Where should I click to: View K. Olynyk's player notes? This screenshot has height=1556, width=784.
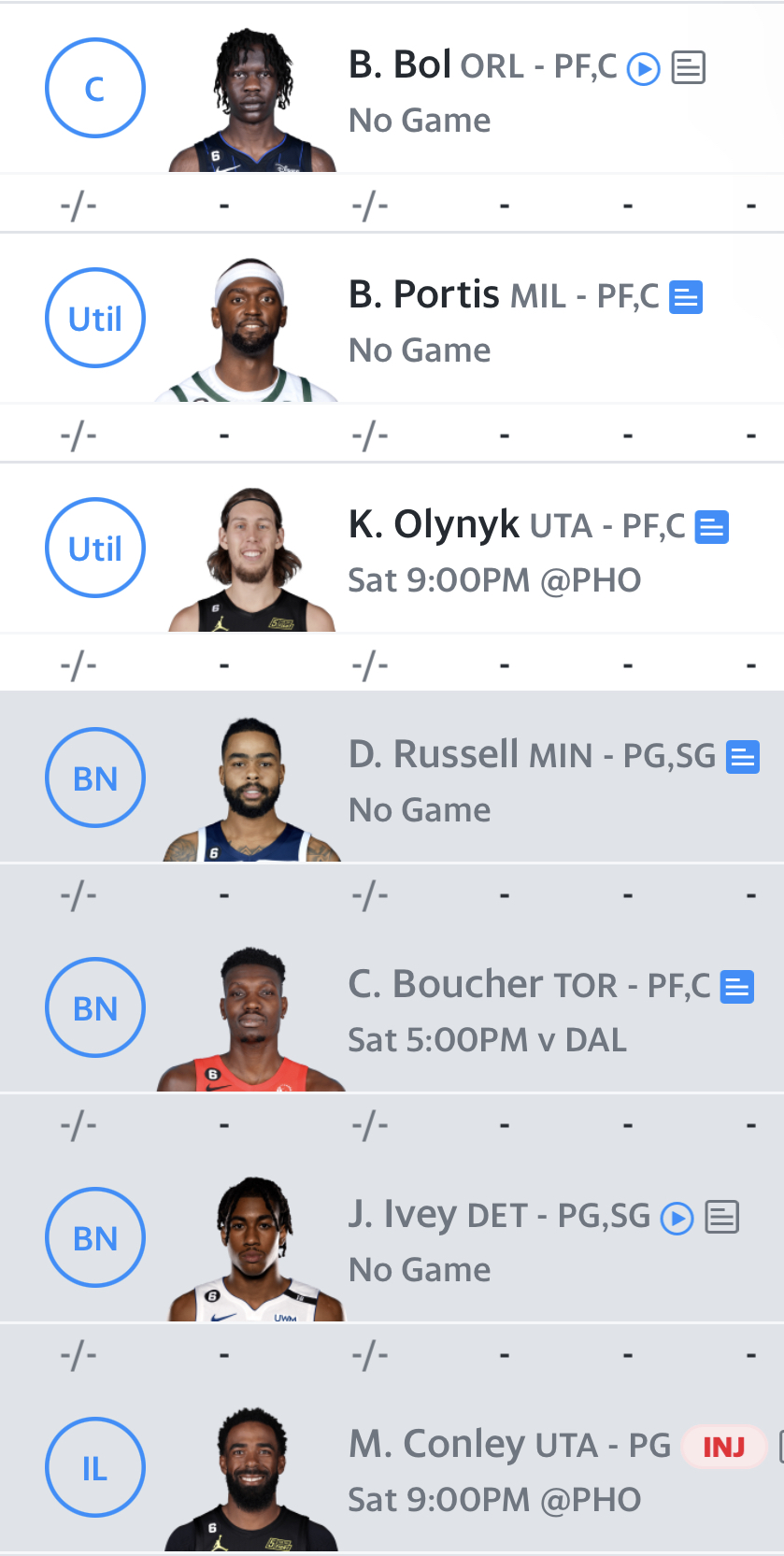tap(712, 527)
